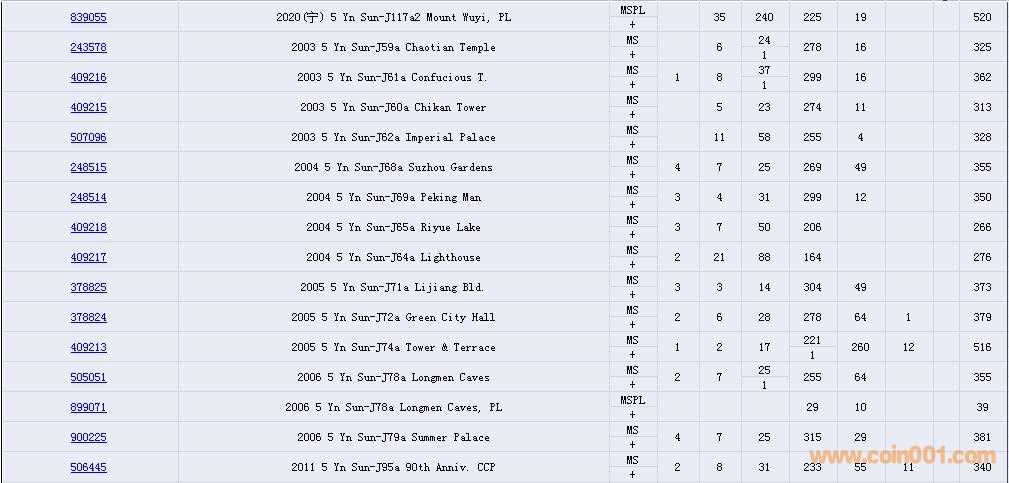This screenshot has height=483, width=1009.
Task: View entry 505051 Longmen Caves
Action: tap(88, 377)
